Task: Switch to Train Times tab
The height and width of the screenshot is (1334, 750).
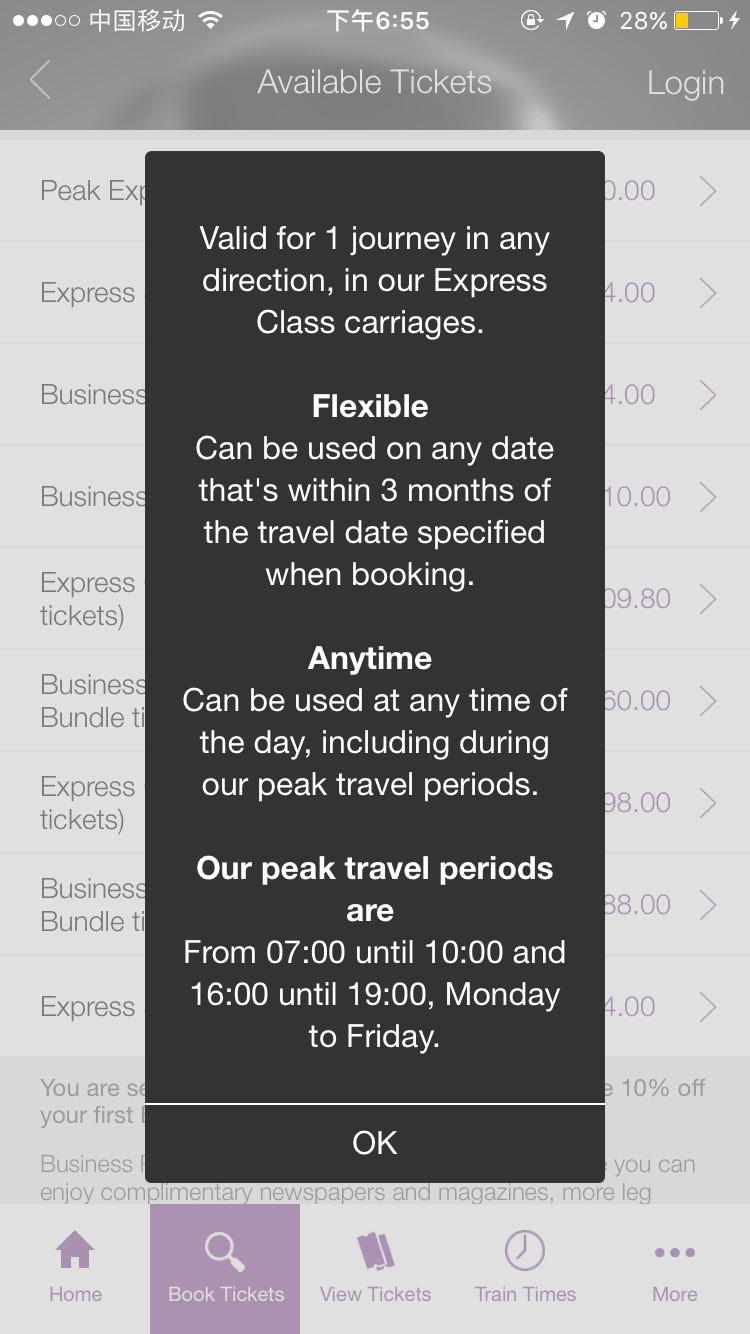Action: [525, 1268]
